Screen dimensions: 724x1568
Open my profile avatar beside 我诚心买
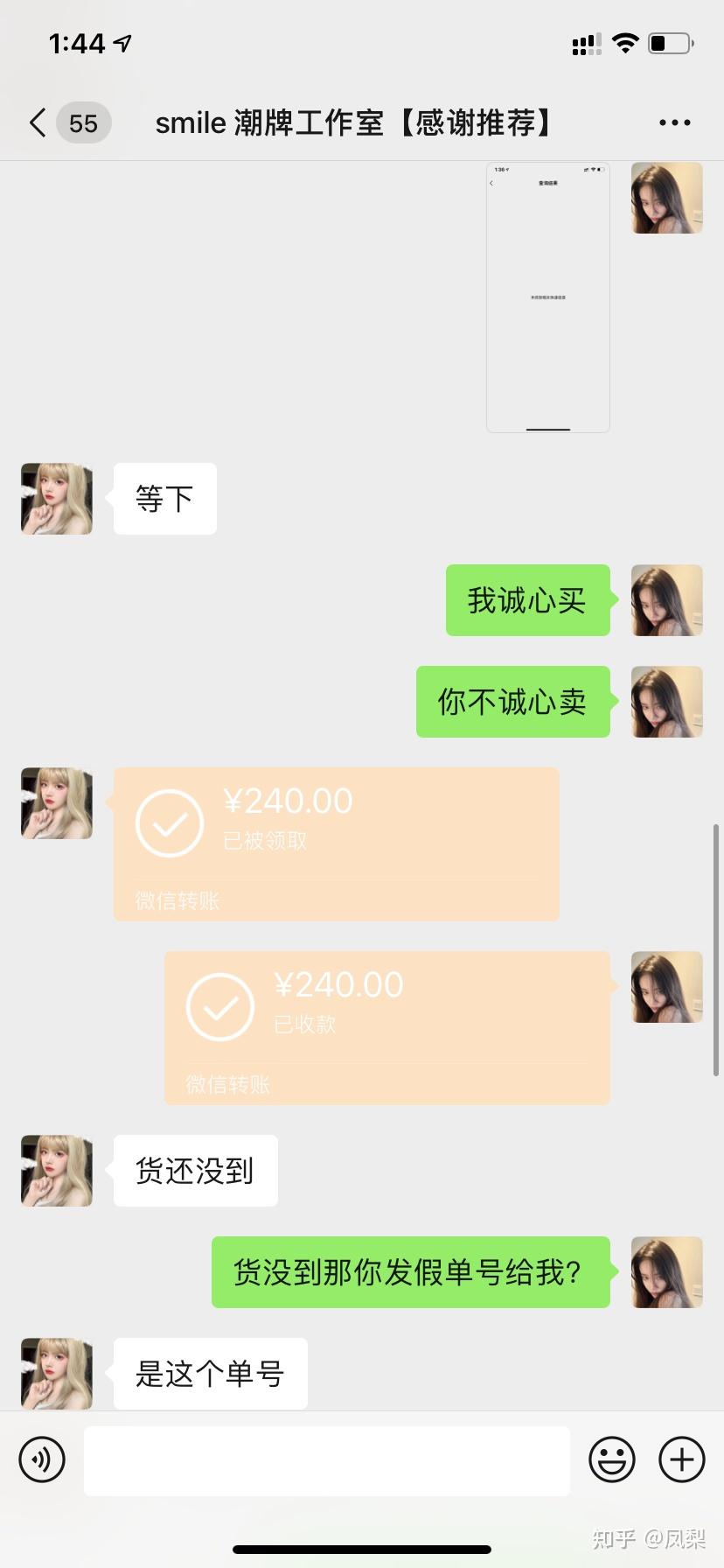pyautogui.click(x=666, y=600)
